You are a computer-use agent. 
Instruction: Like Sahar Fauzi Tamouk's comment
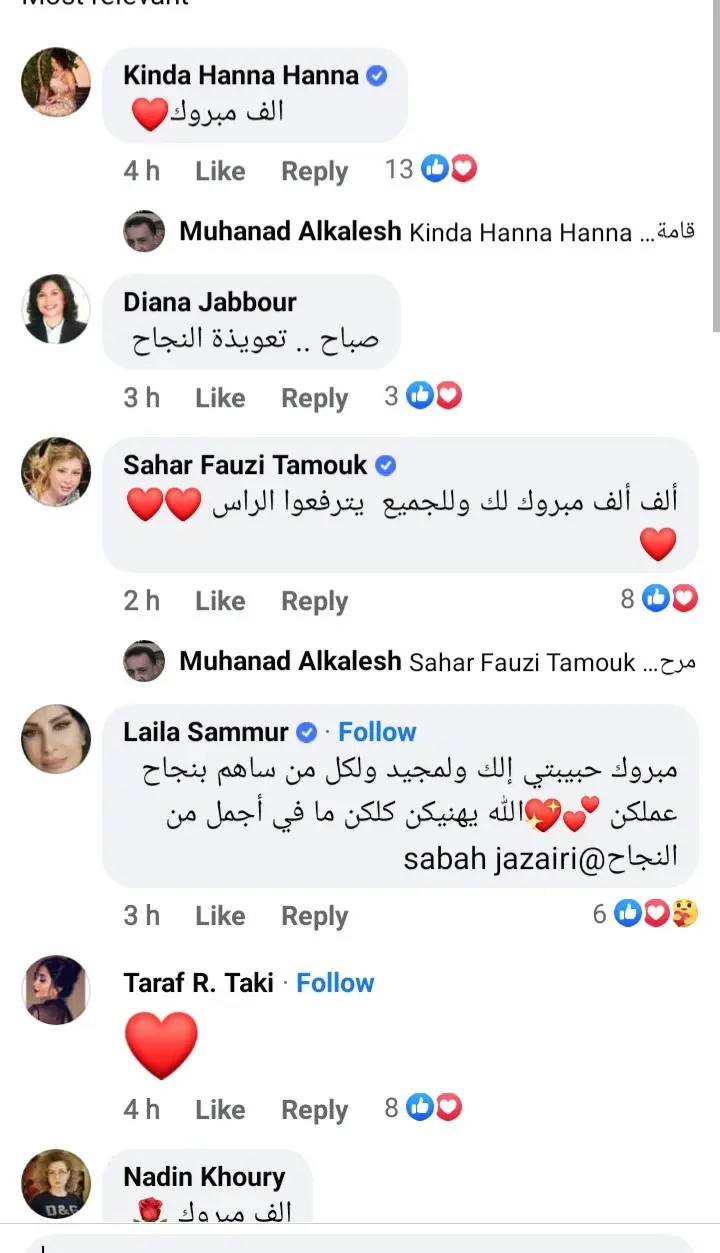(220, 601)
